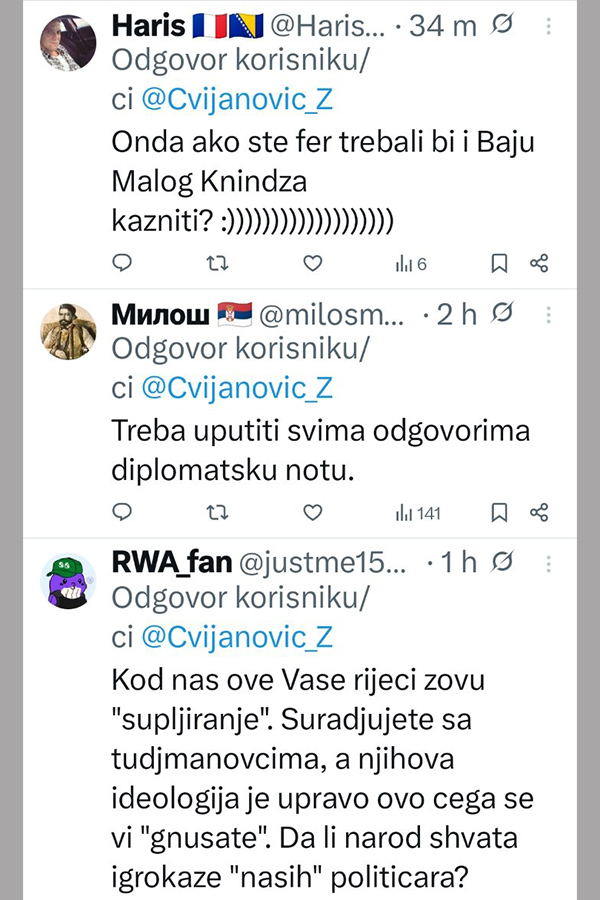The width and height of the screenshot is (600, 900).
Task: Open Haris's profile picture
Action: coord(67,42)
